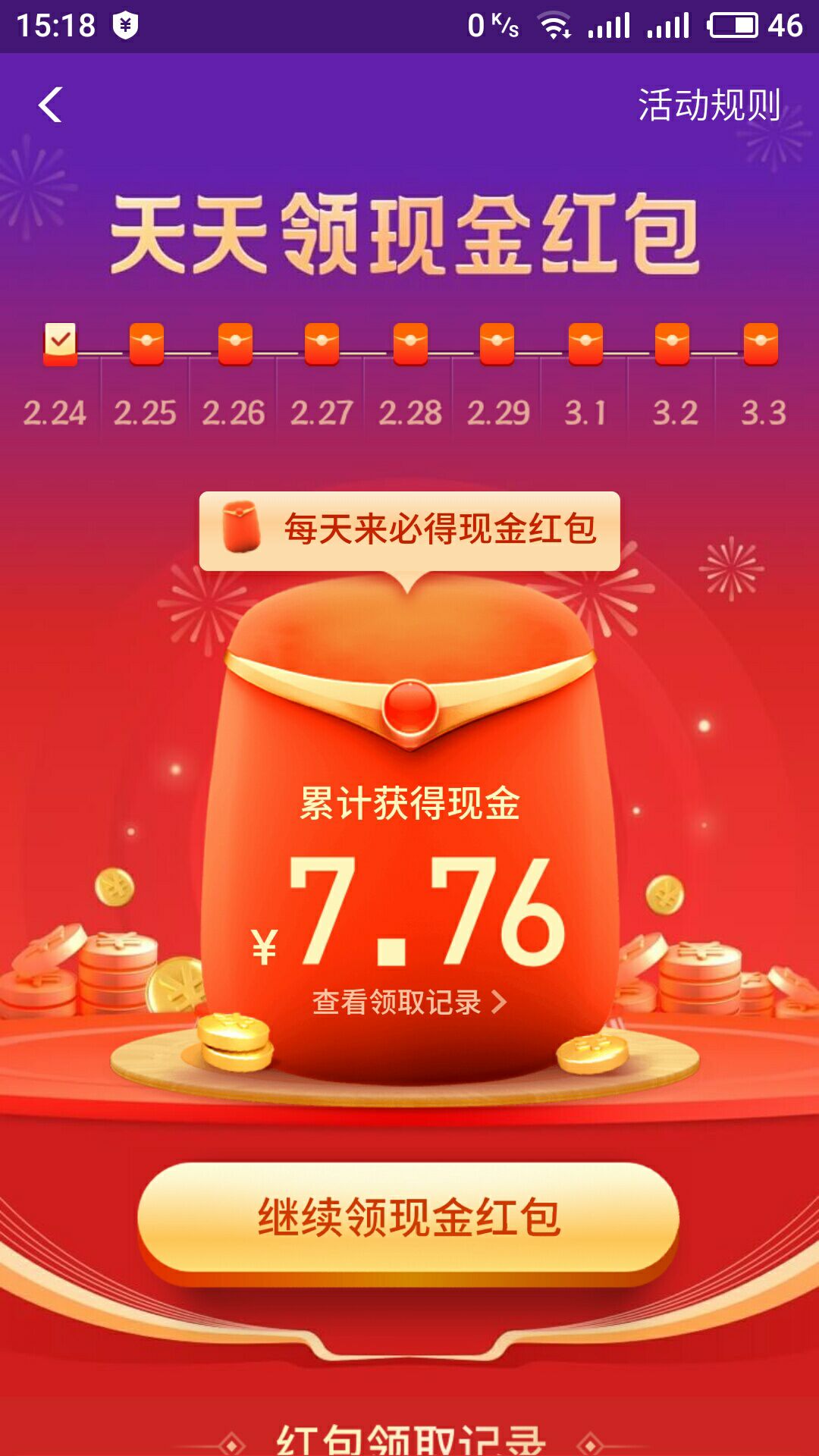Open 活动规则 activity rules
This screenshot has height=1456, width=819.
pos(709,105)
